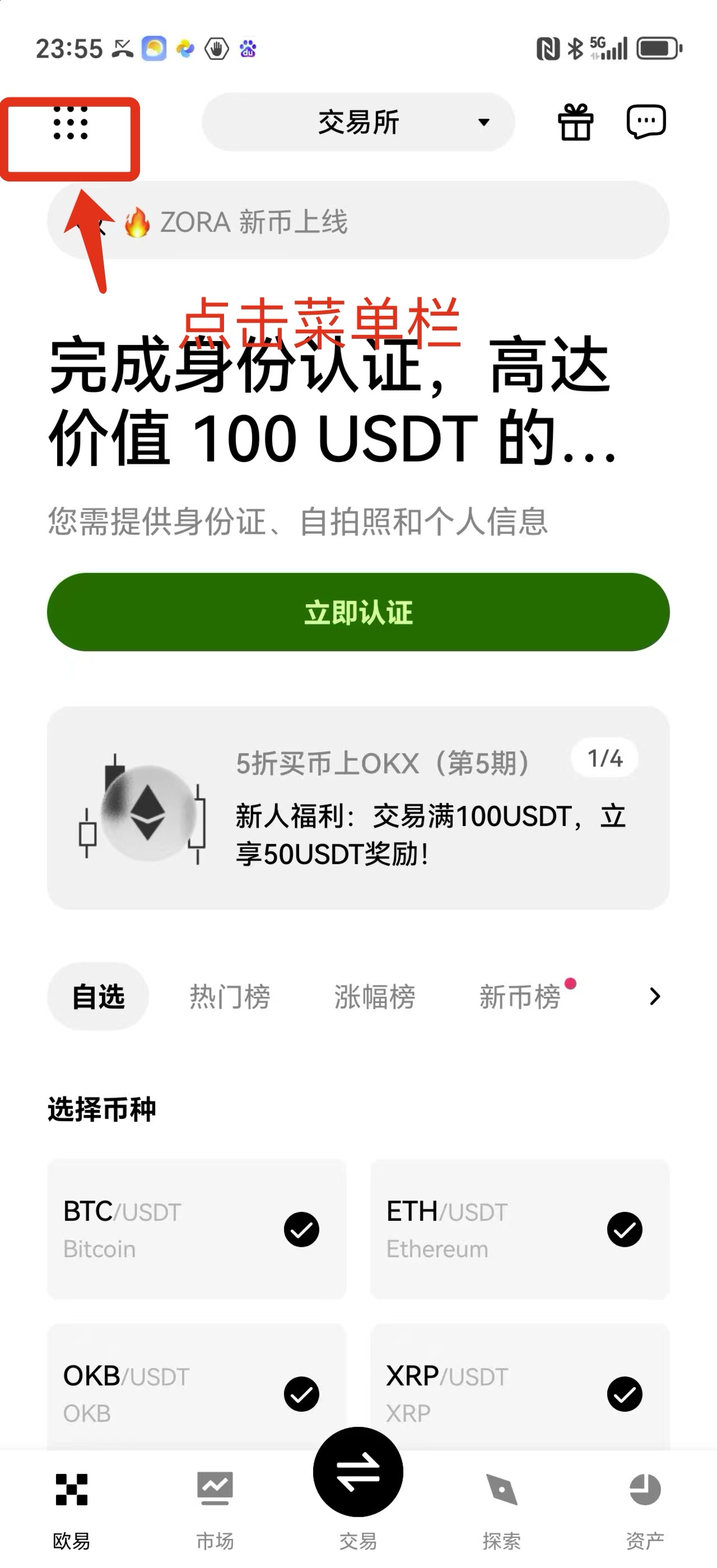Open customer support chat icon
Screen dimensions: 717x1568
tap(646, 122)
